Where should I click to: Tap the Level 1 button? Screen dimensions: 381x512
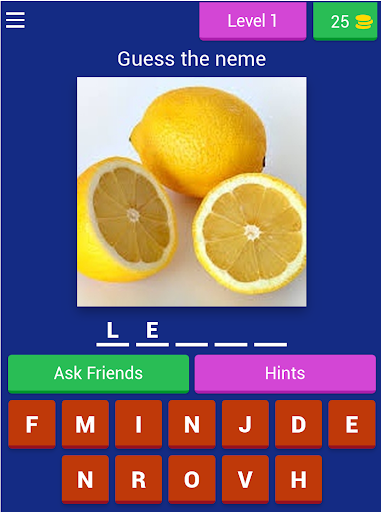[253, 21]
